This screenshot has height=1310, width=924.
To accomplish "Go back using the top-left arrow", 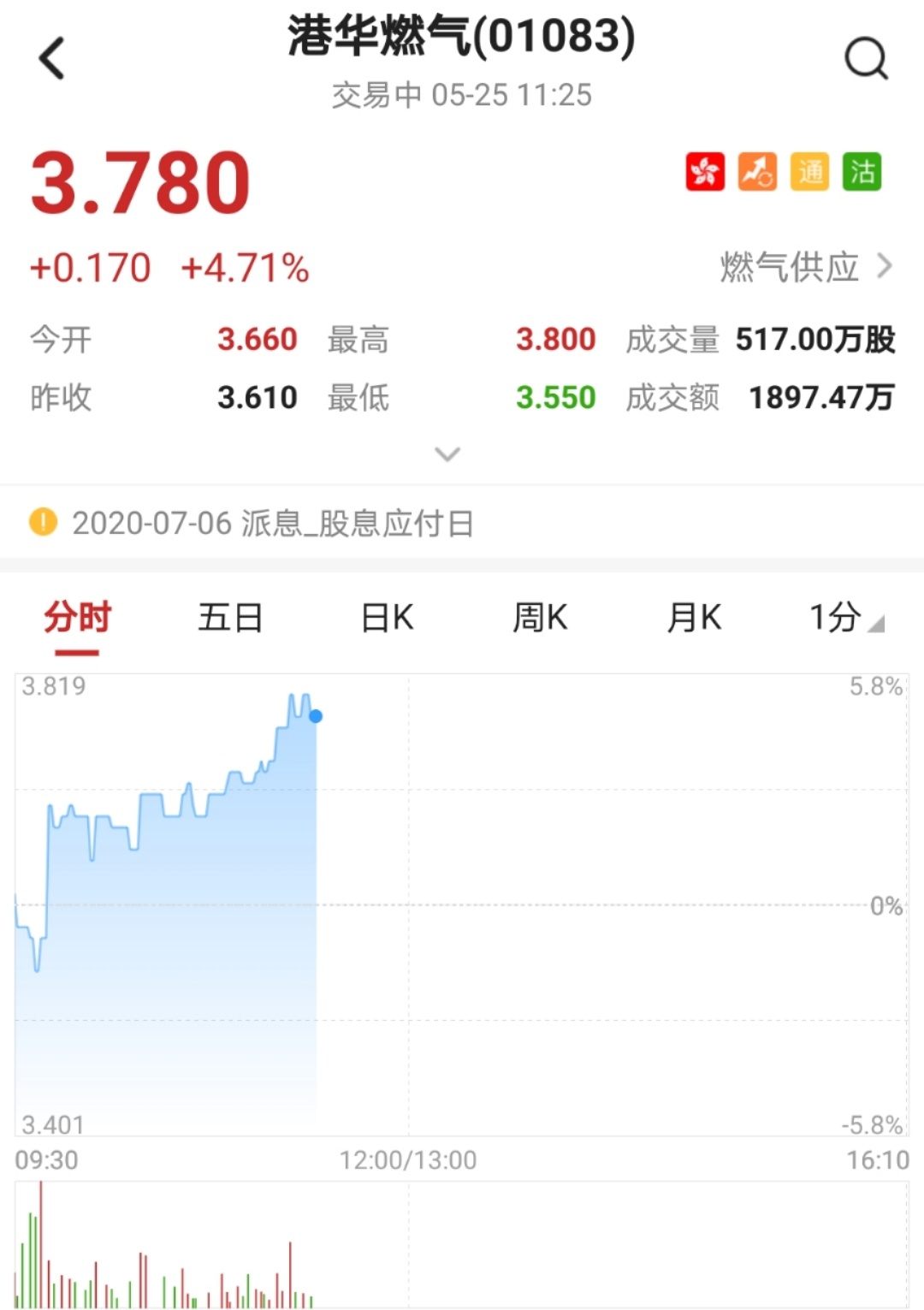I will [52, 59].
